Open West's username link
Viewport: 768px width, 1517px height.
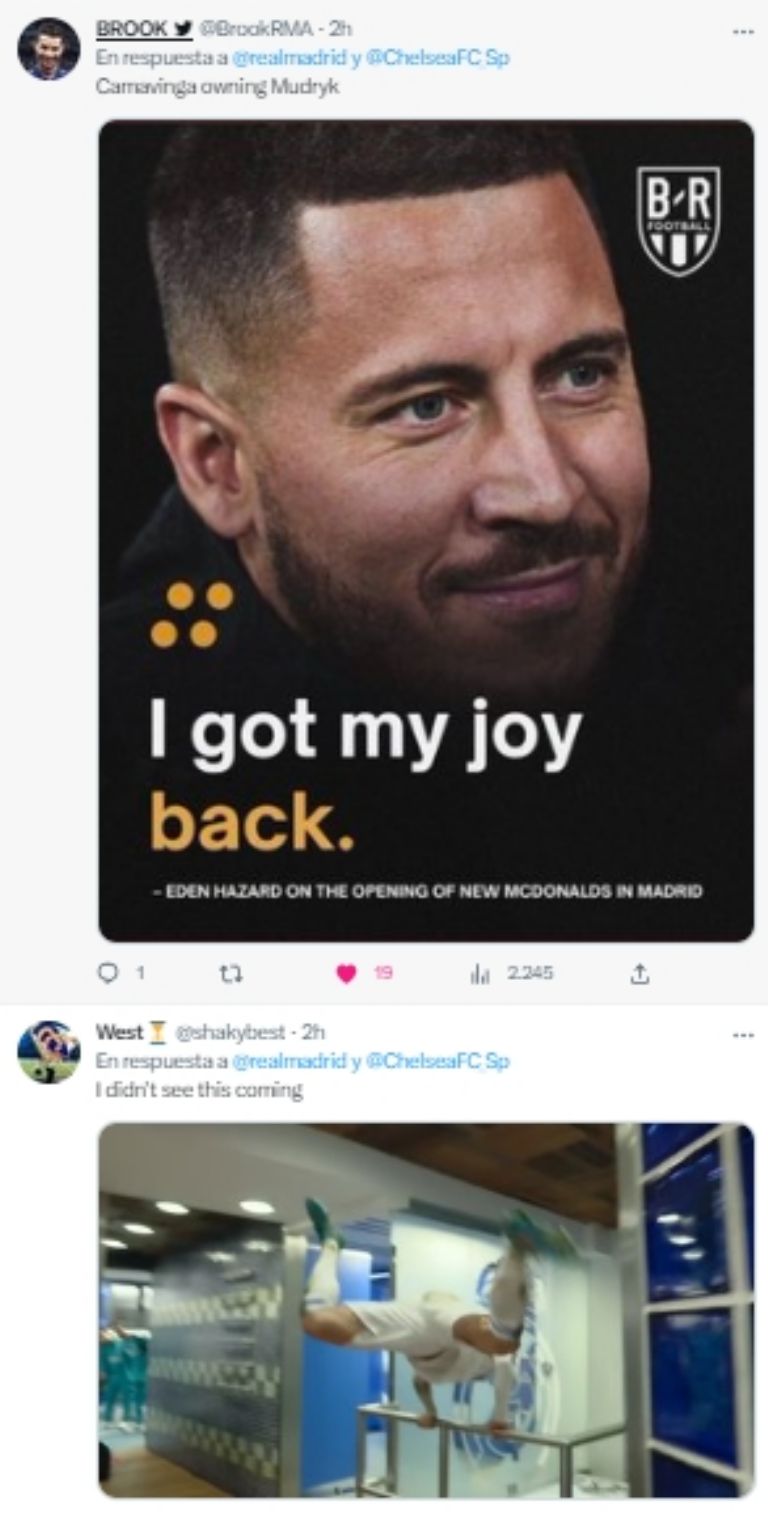coord(119,1032)
